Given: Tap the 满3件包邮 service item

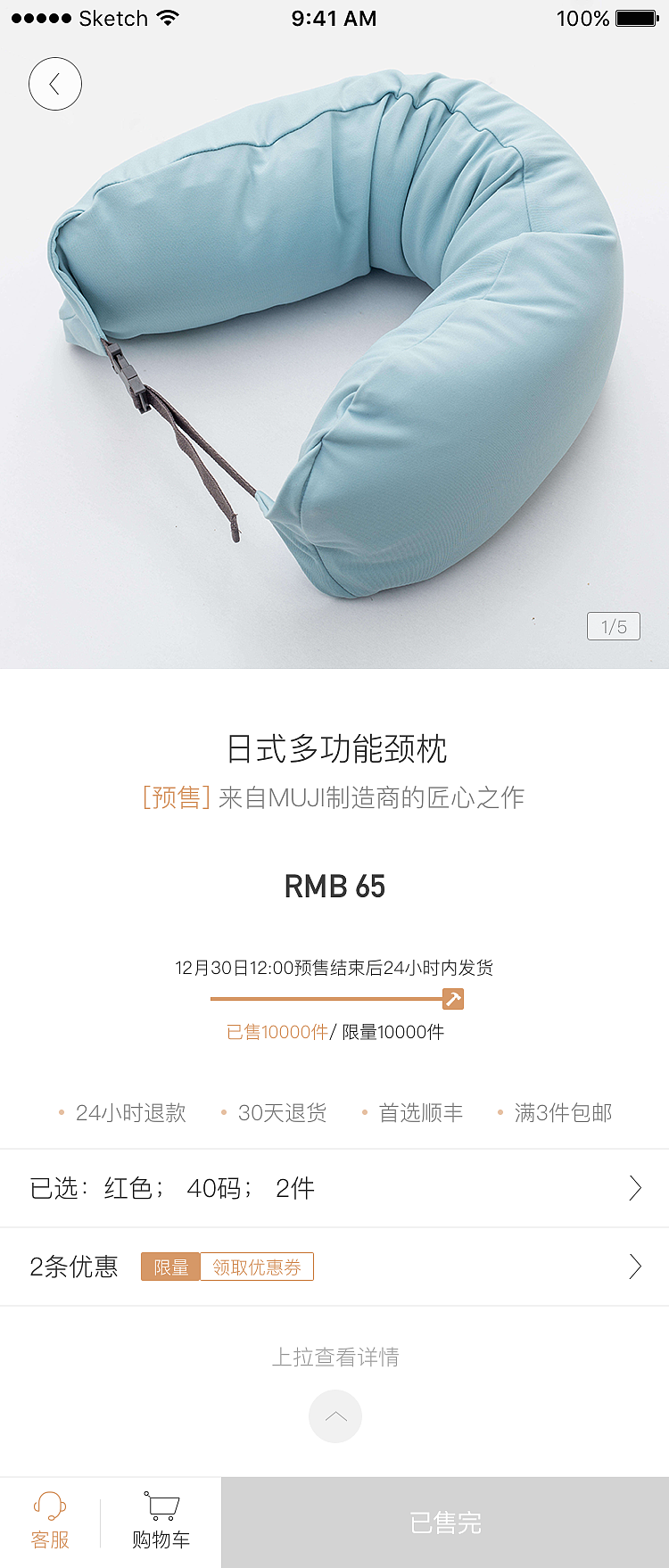Looking at the screenshot, I should [561, 1112].
